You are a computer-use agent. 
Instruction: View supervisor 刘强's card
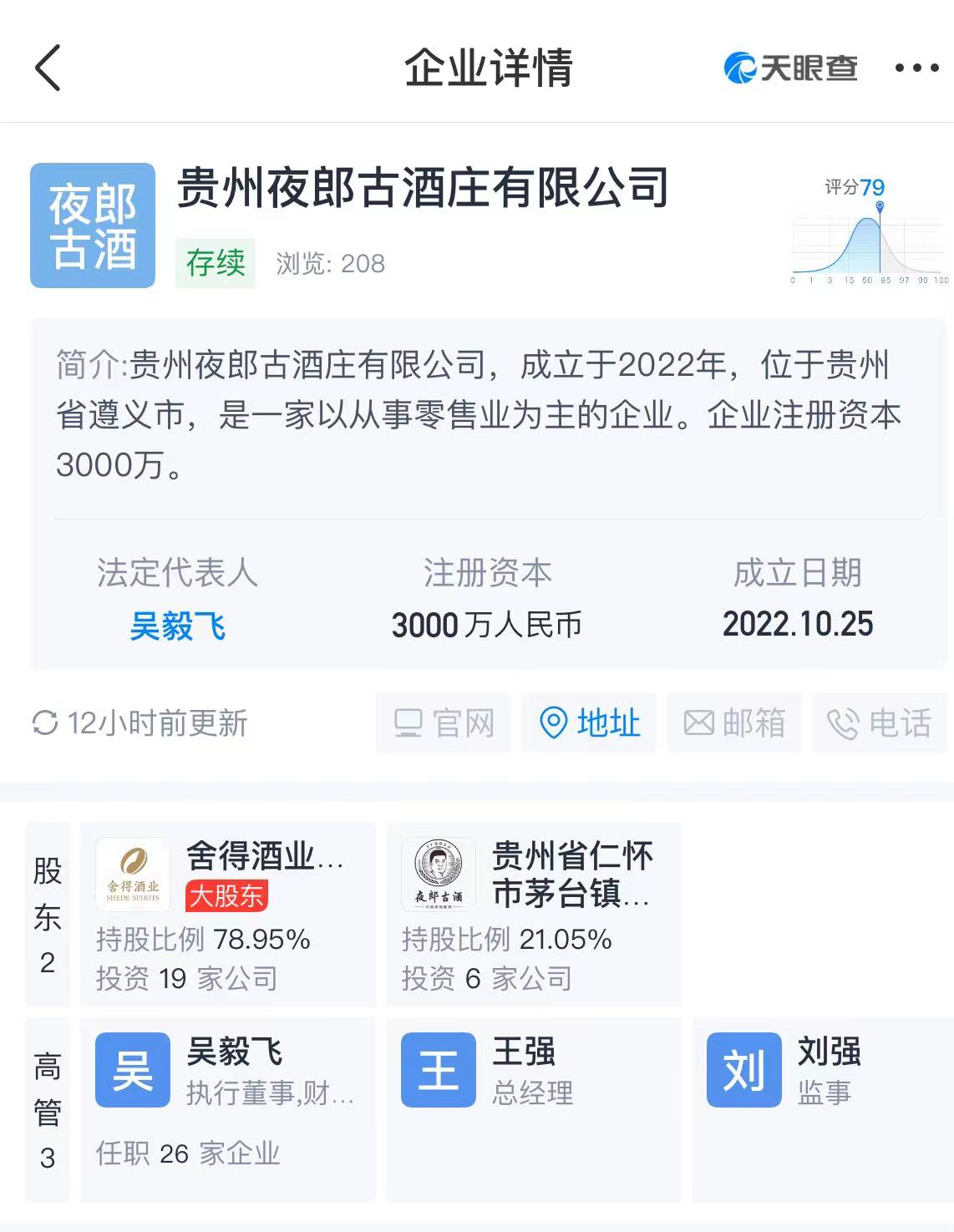pyautogui.click(x=823, y=1107)
